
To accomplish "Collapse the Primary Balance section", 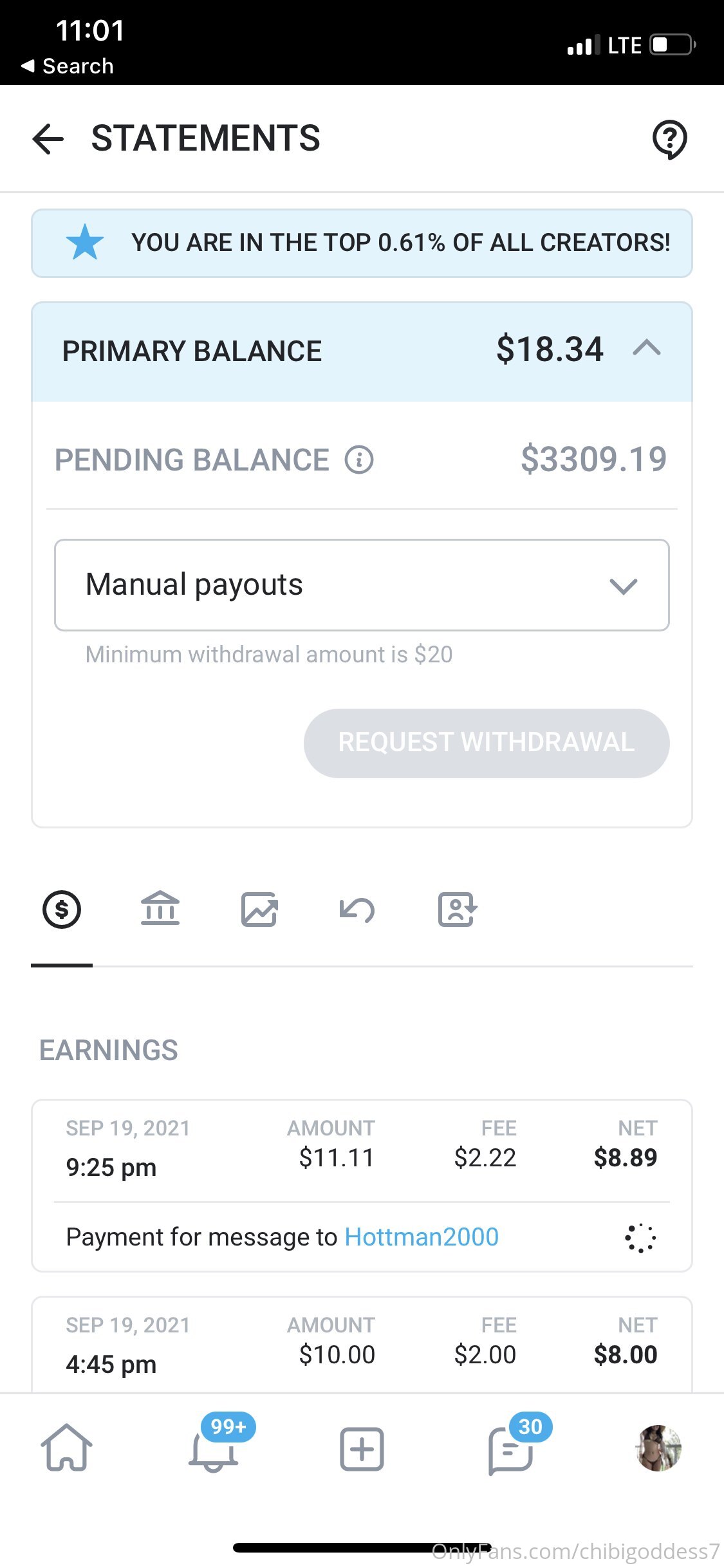I will pyautogui.click(x=647, y=348).
